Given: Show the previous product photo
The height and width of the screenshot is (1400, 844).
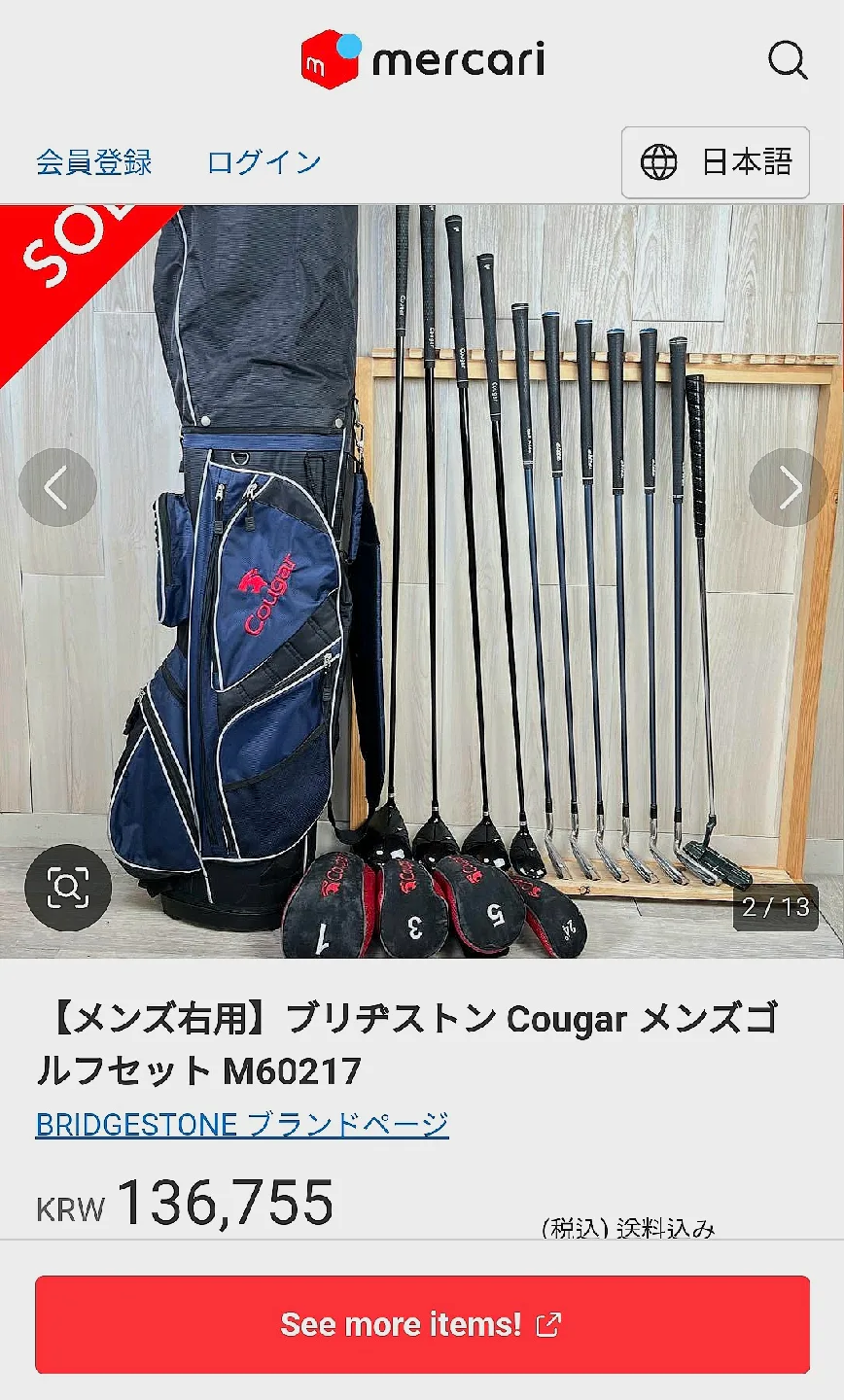Looking at the screenshot, I should coord(57,487).
